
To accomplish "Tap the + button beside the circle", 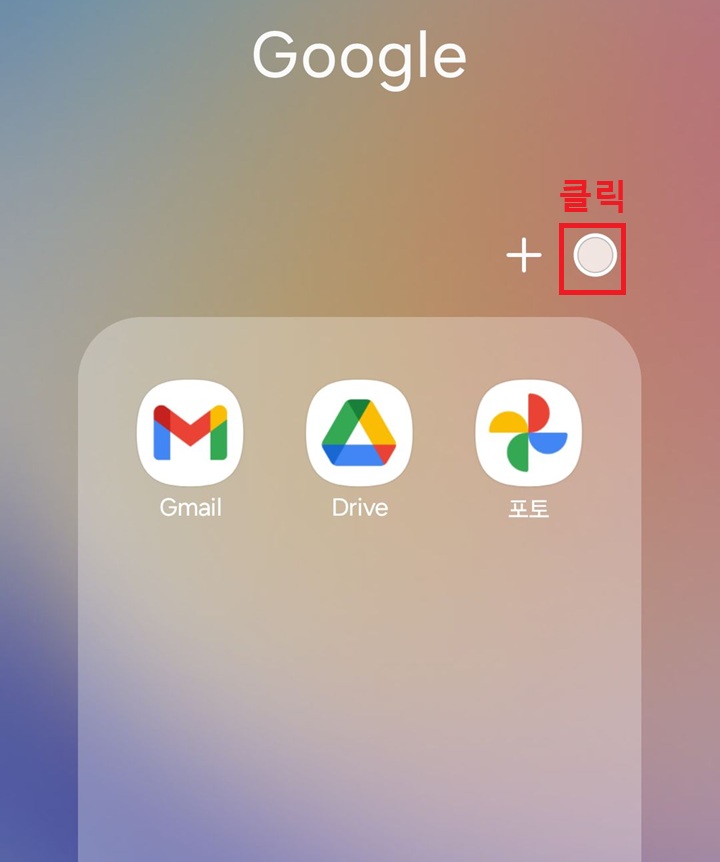I will point(523,255).
